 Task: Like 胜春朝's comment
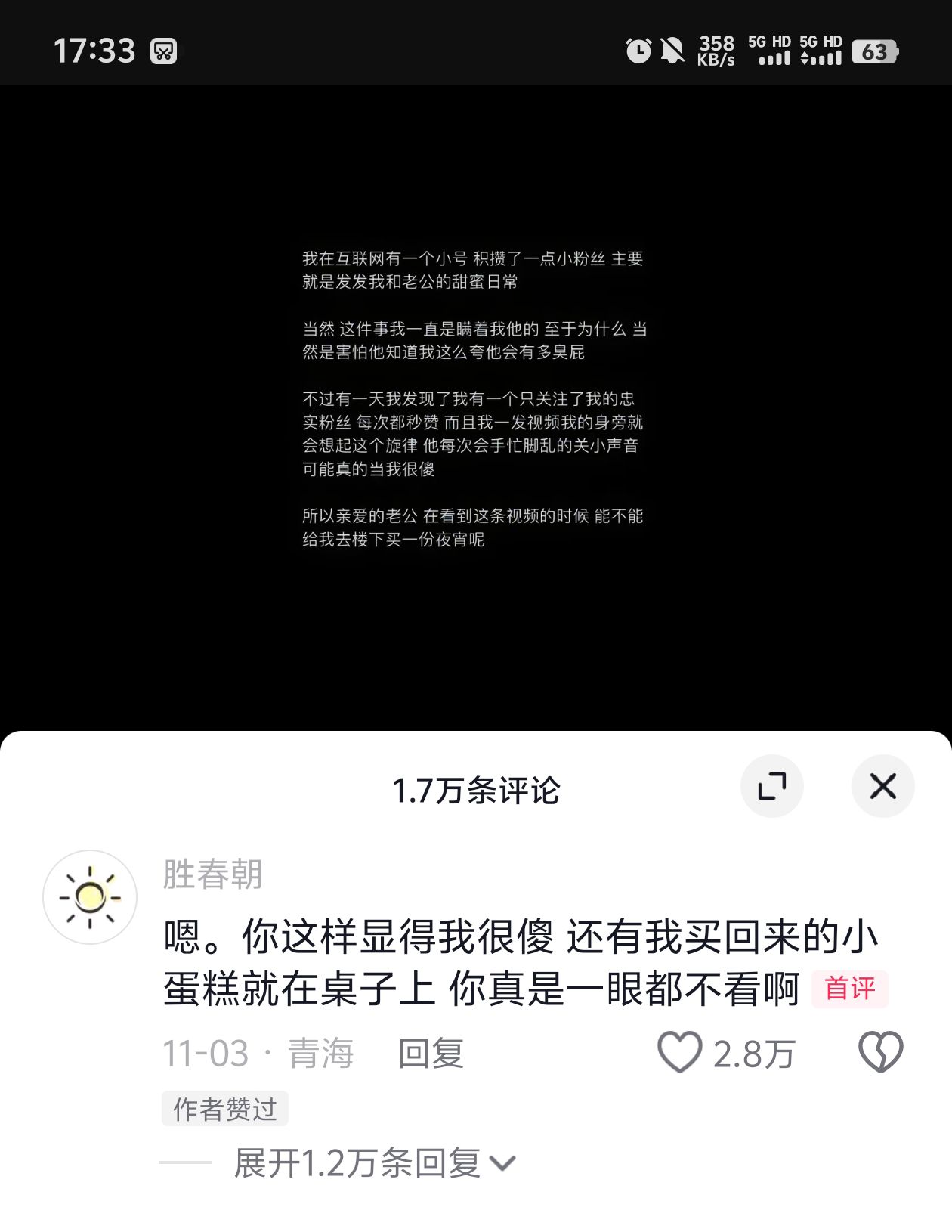click(680, 1052)
